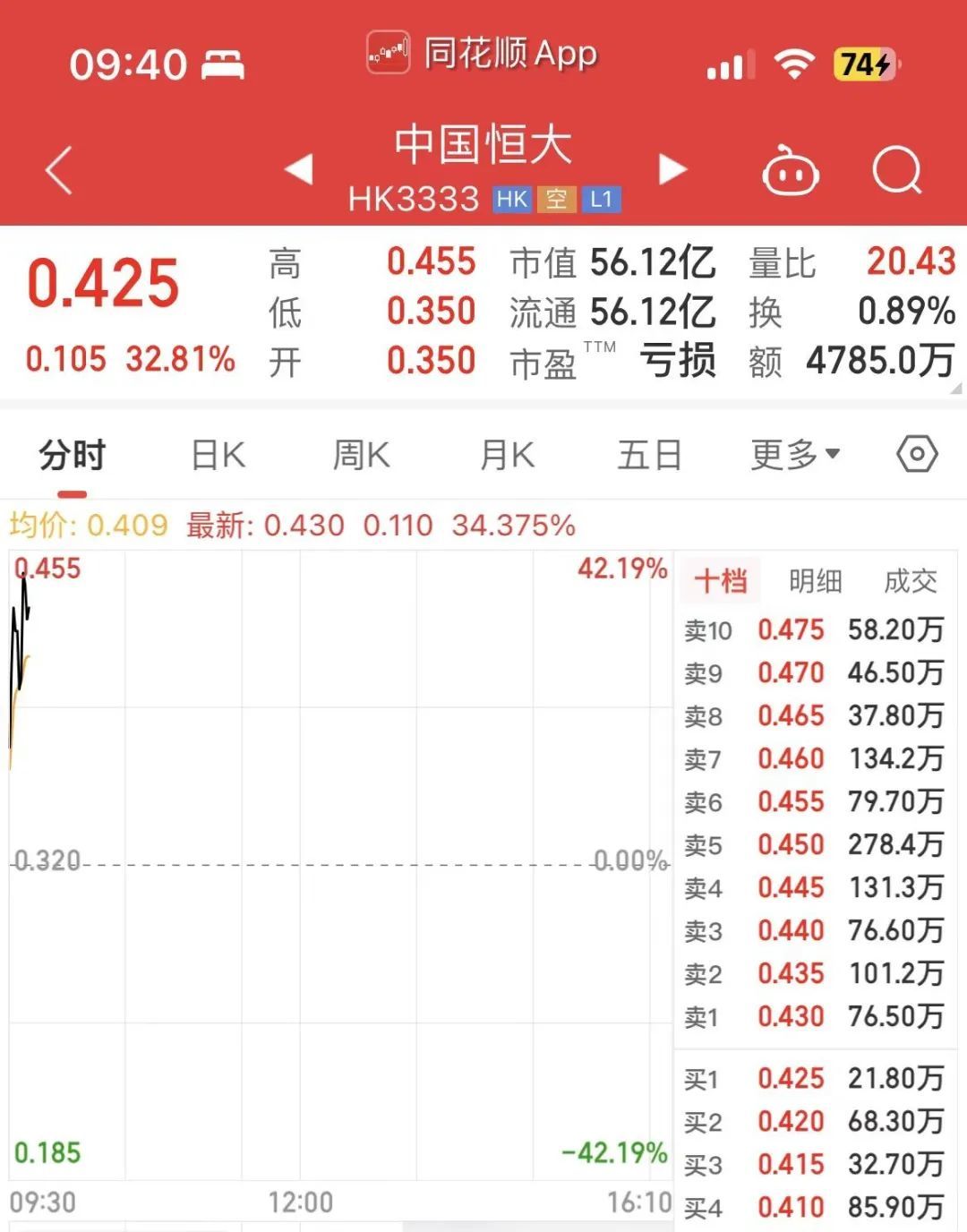This screenshot has width=967, height=1232.
Task: Open chart settings via gear icon
Action: tap(919, 455)
